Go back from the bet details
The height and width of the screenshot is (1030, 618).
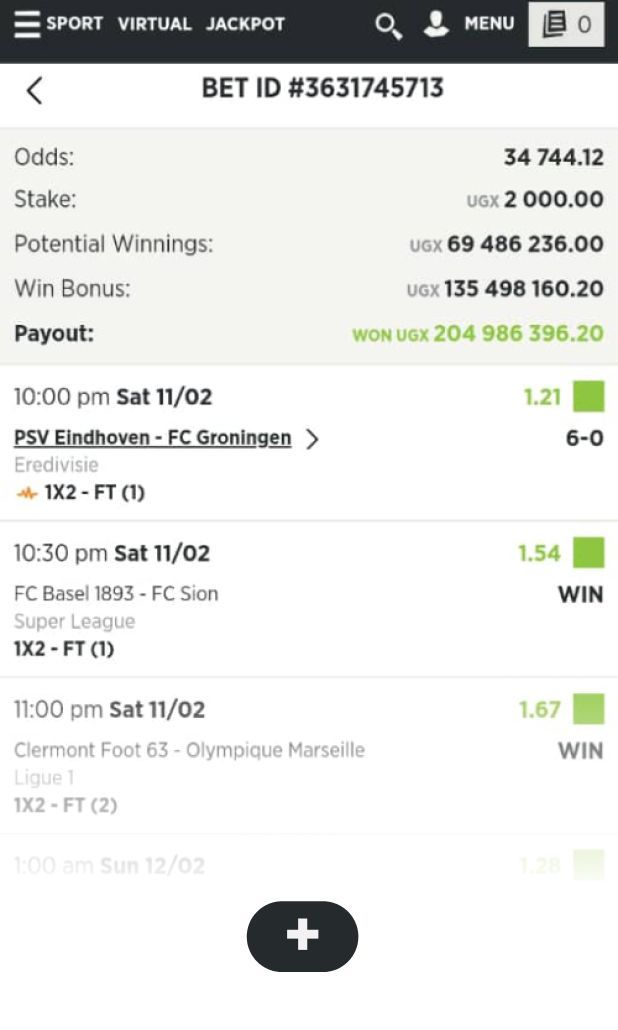pyautogui.click(x=34, y=91)
